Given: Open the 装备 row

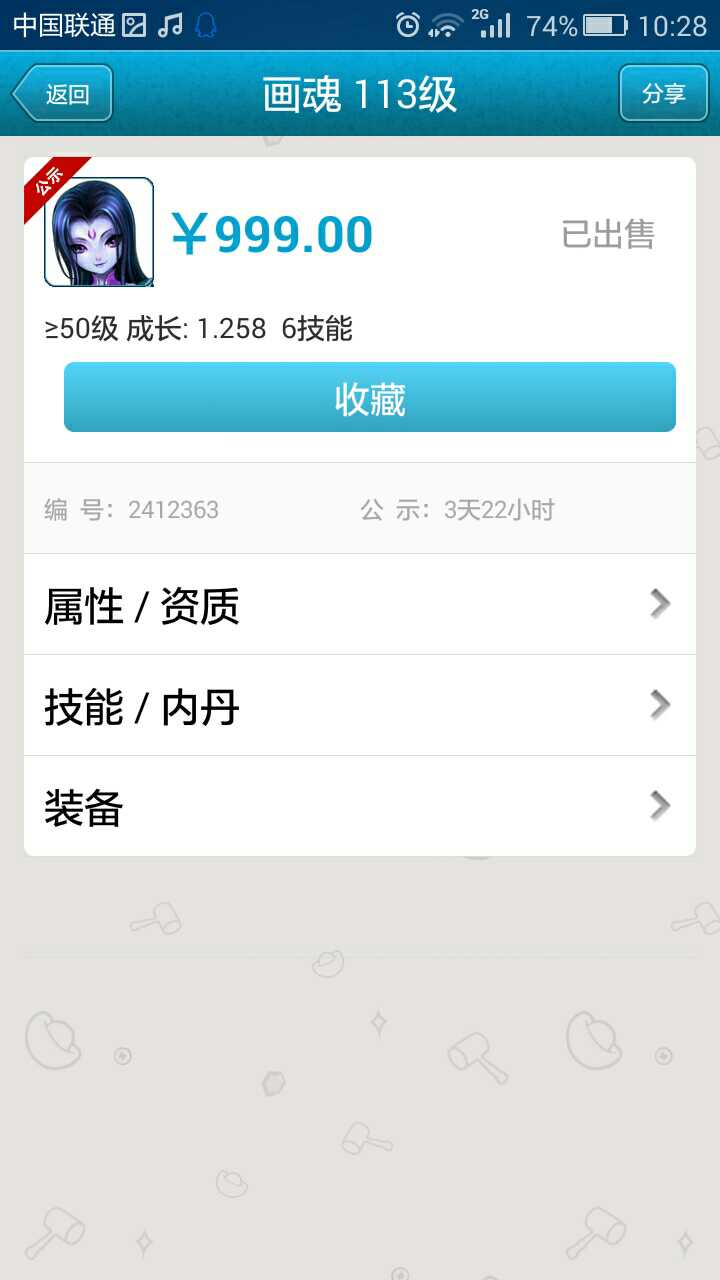Looking at the screenshot, I should 360,806.
